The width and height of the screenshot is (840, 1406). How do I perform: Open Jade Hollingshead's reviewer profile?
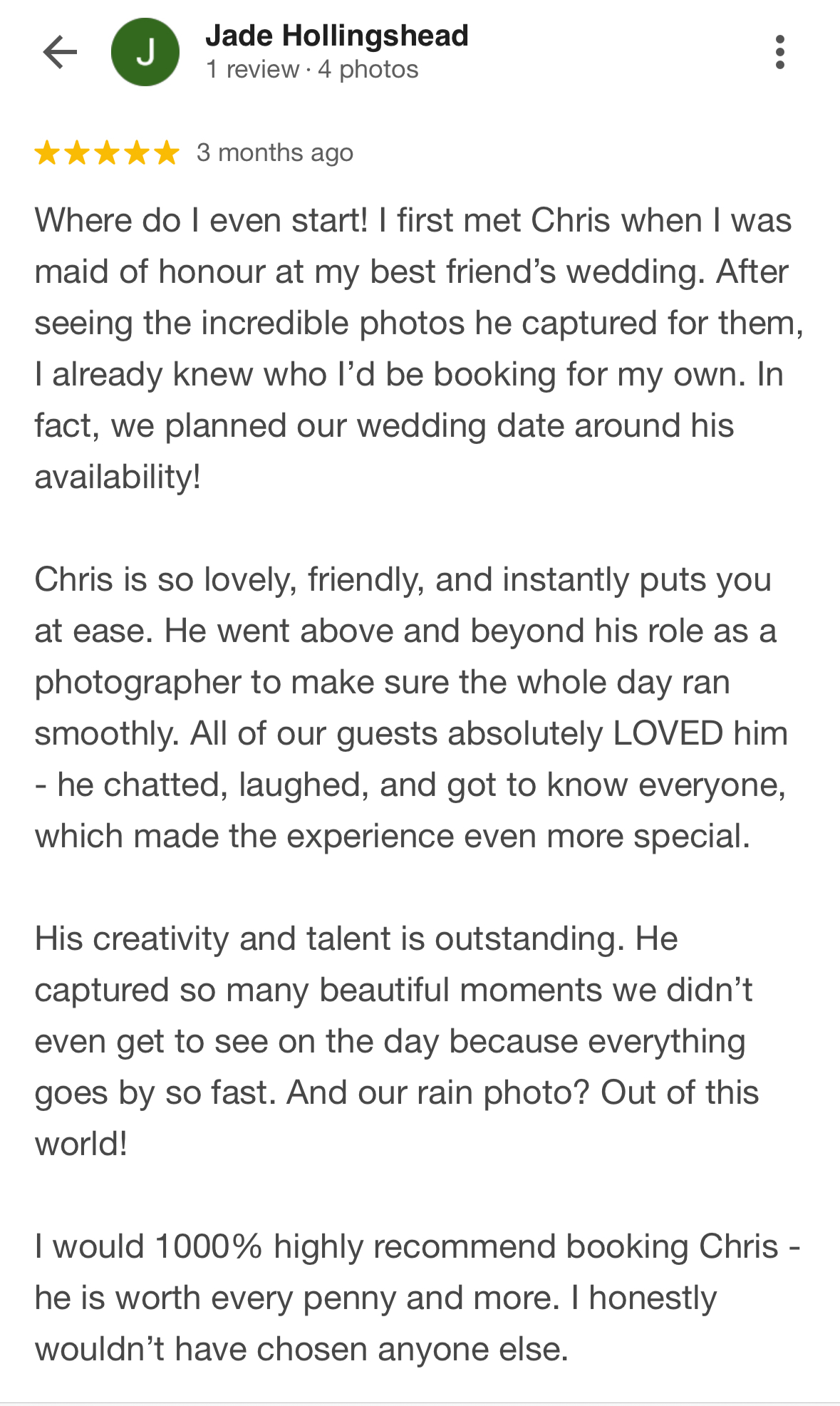tap(336, 36)
